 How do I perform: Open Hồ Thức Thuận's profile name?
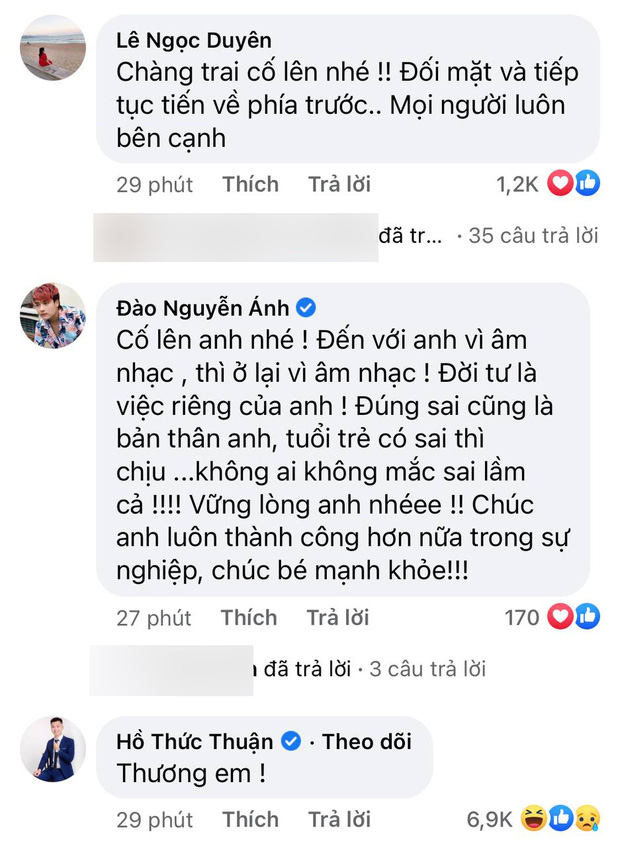coord(195,740)
